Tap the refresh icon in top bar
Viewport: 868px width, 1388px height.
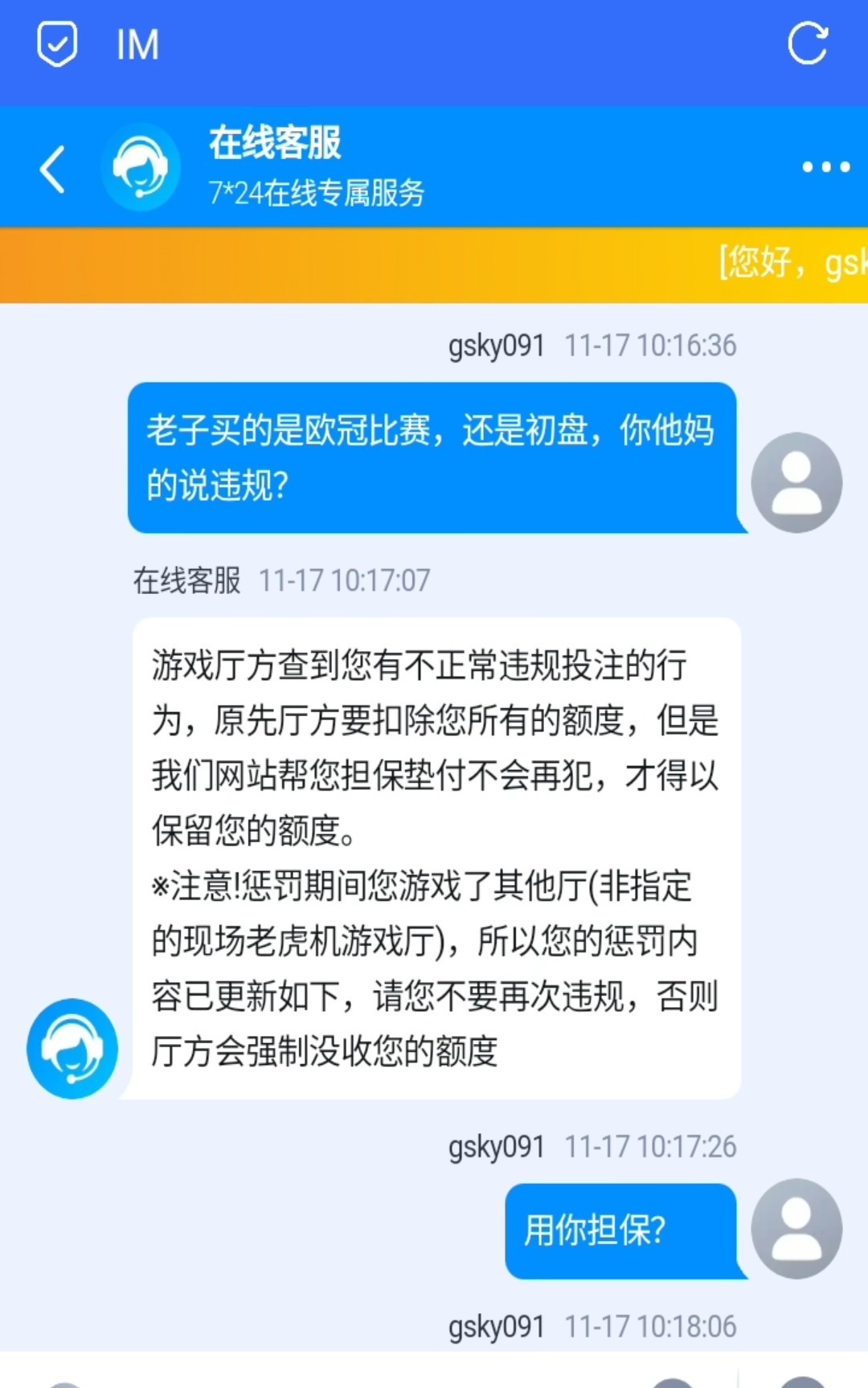pos(807,43)
